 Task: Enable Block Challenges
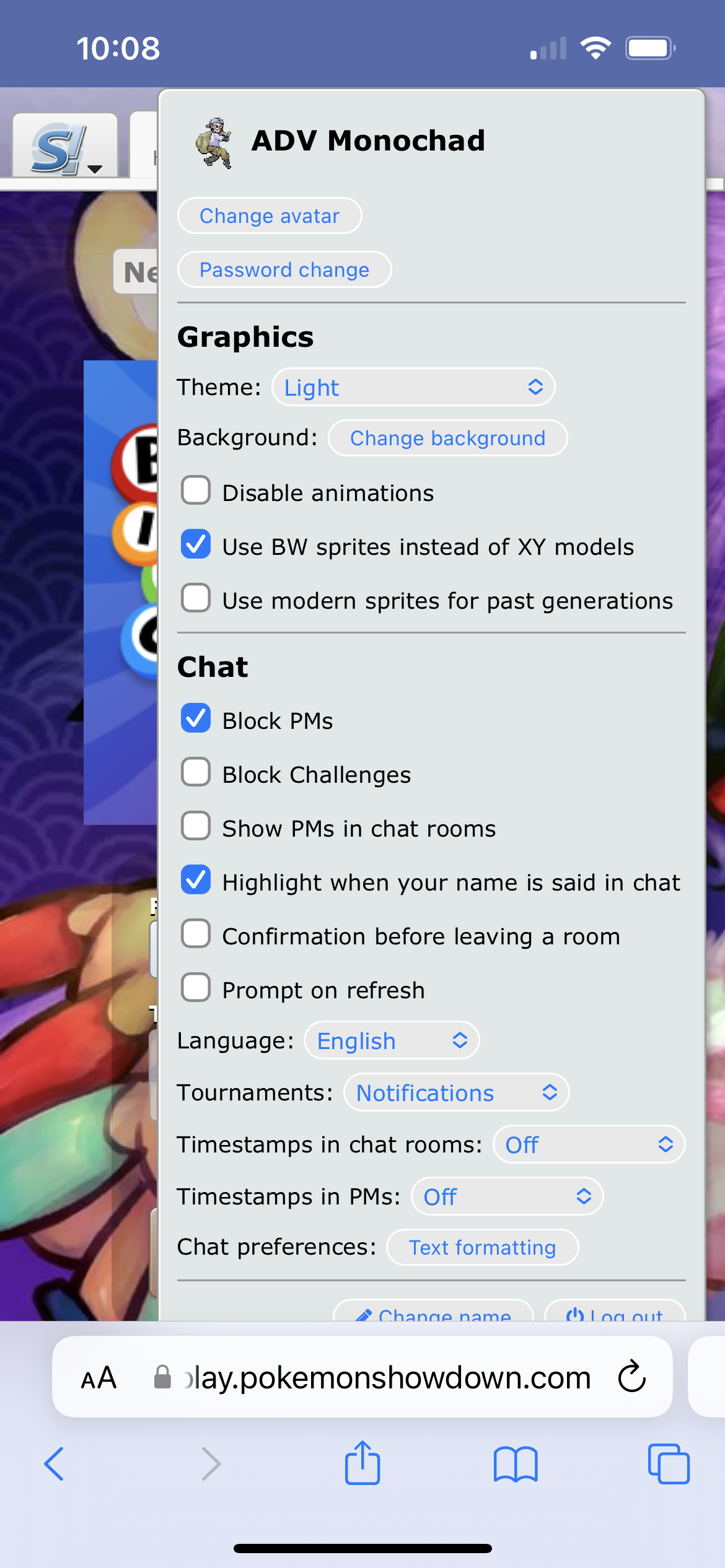pyautogui.click(x=196, y=773)
